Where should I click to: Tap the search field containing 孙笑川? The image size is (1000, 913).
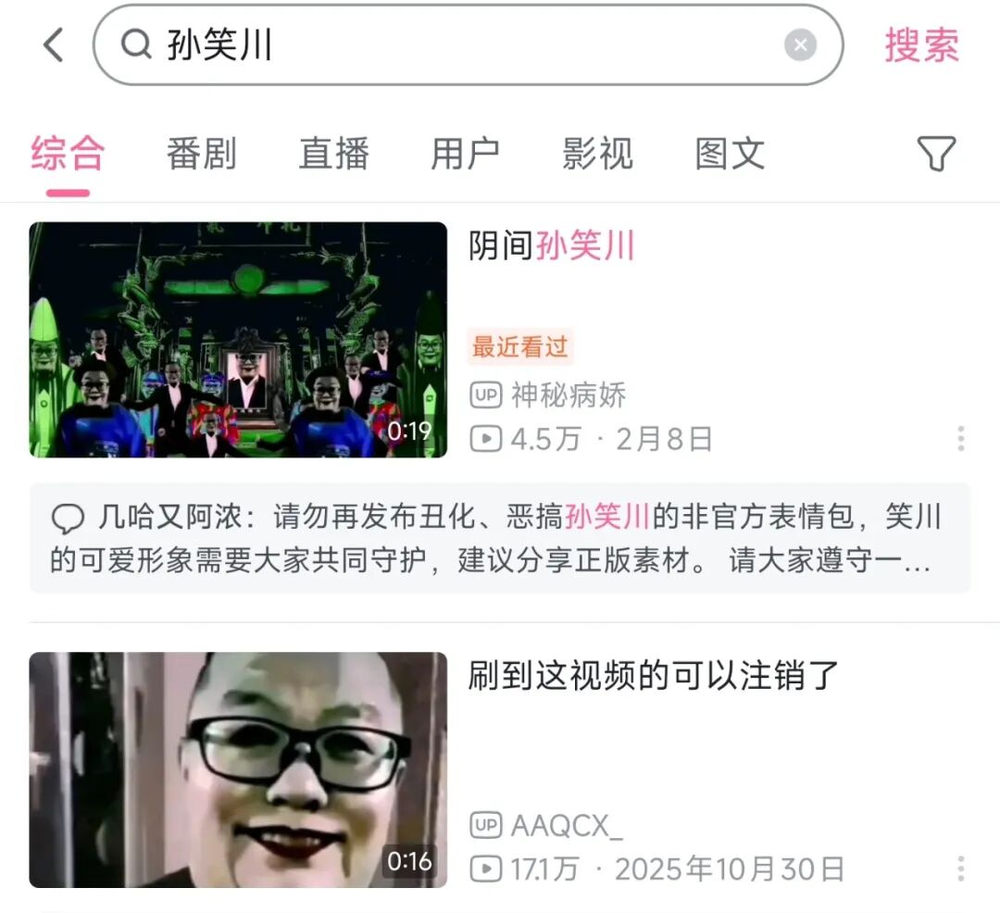[x=450, y=45]
